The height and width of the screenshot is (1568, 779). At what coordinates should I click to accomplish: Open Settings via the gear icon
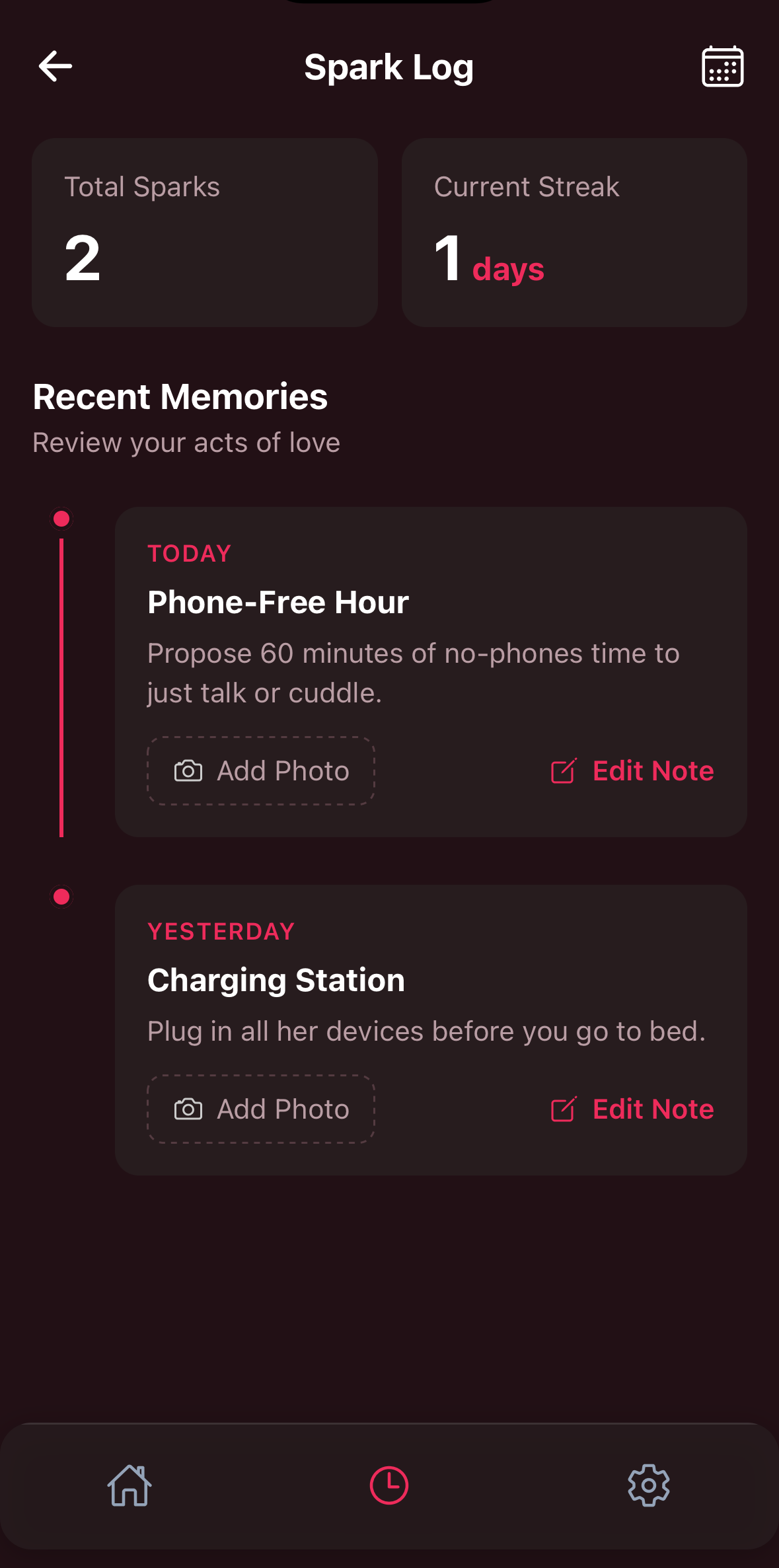tap(648, 1485)
